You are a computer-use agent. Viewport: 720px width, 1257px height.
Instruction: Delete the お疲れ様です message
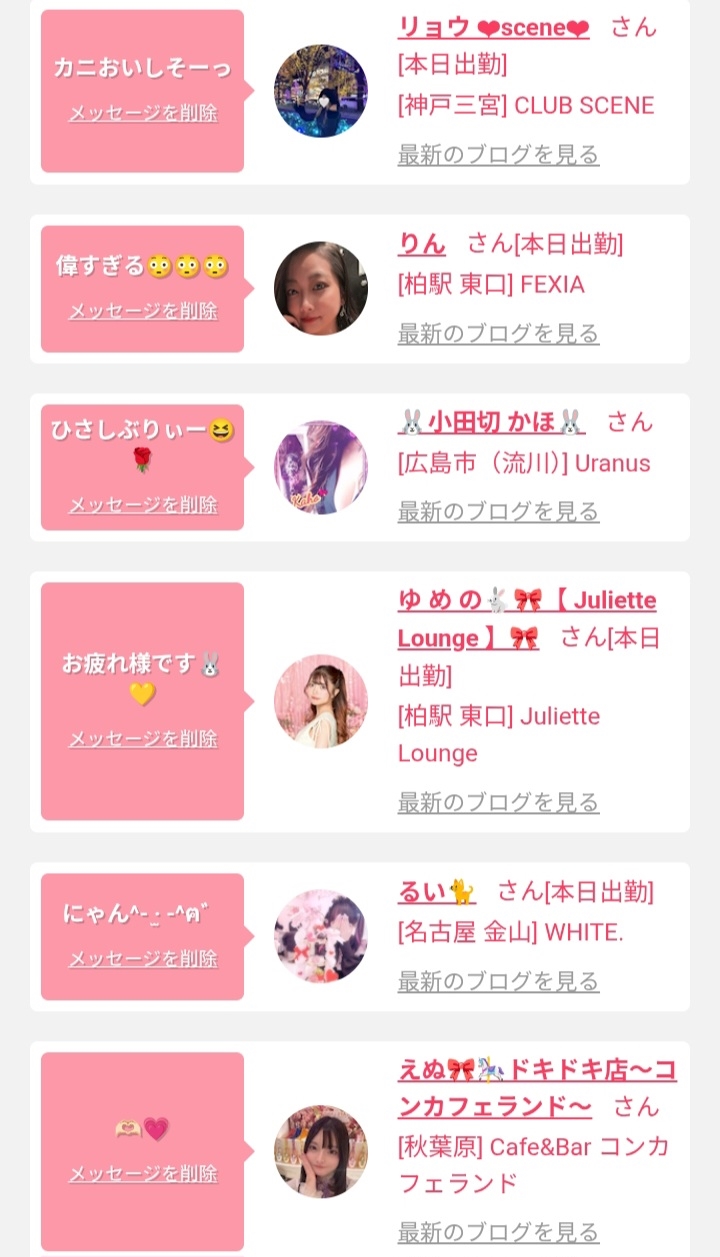(x=142, y=739)
